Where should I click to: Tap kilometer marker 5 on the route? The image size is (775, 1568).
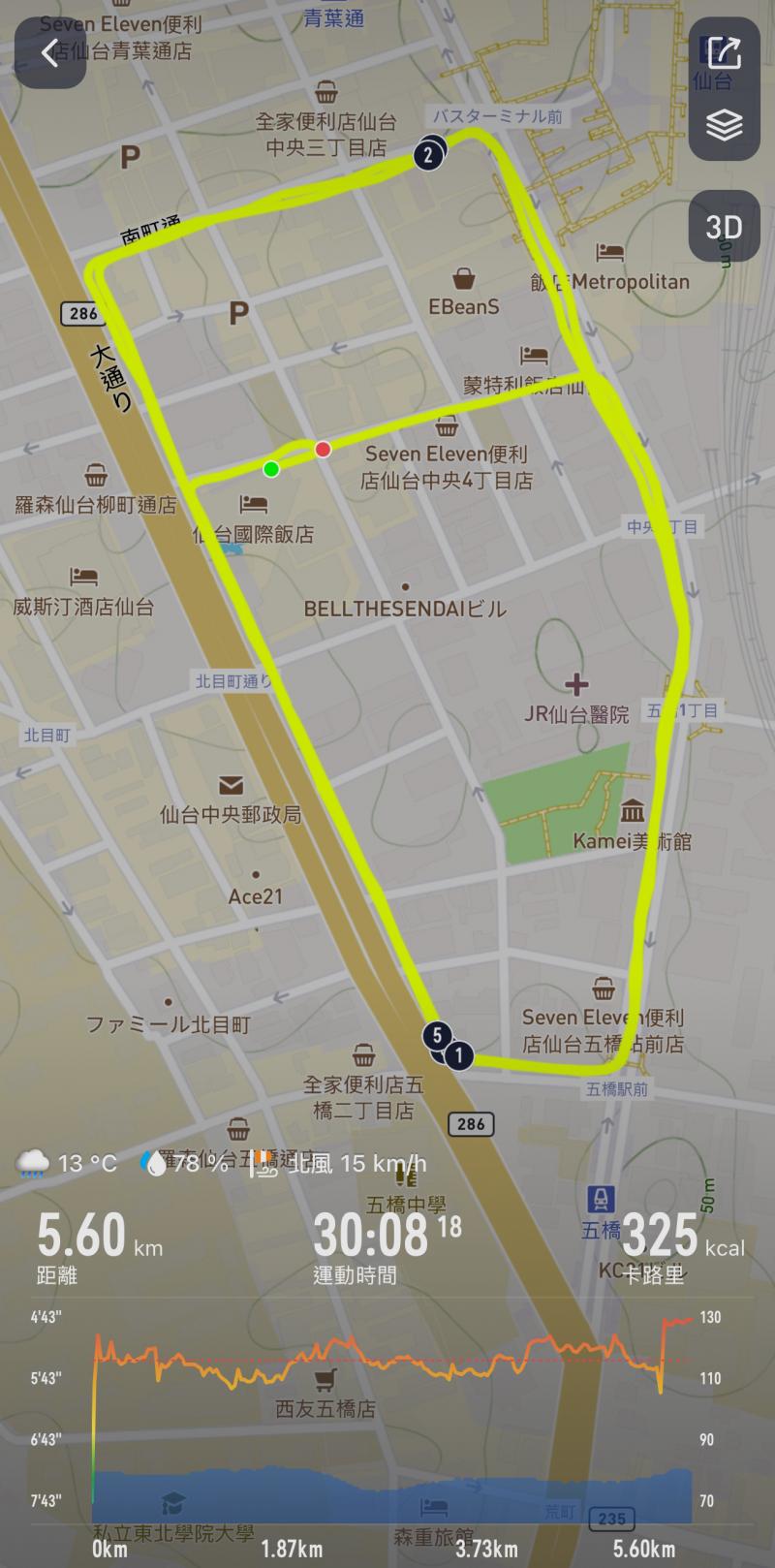click(438, 1034)
